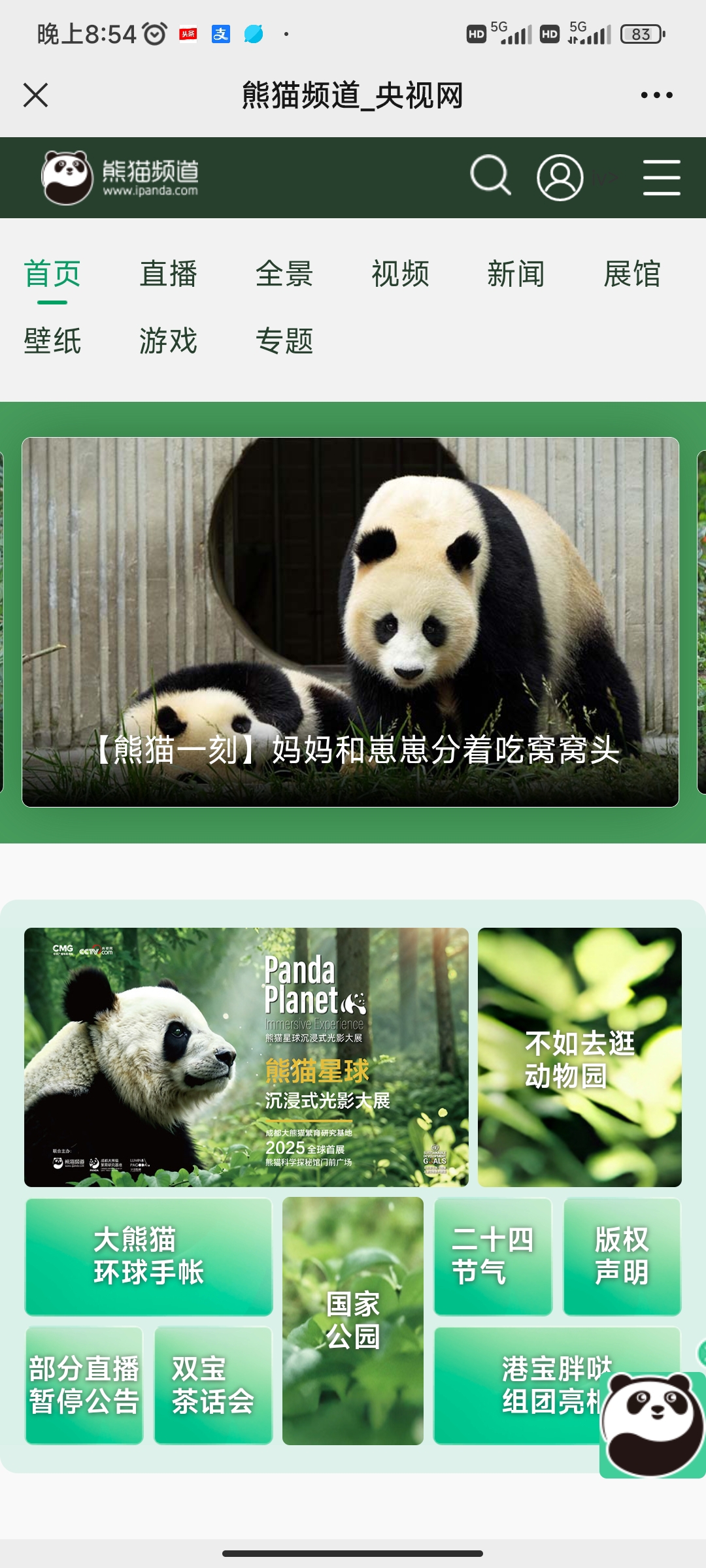Image resolution: width=706 pixels, height=1568 pixels.
Task: Open the 国家公园 tile
Action: [x=353, y=1320]
